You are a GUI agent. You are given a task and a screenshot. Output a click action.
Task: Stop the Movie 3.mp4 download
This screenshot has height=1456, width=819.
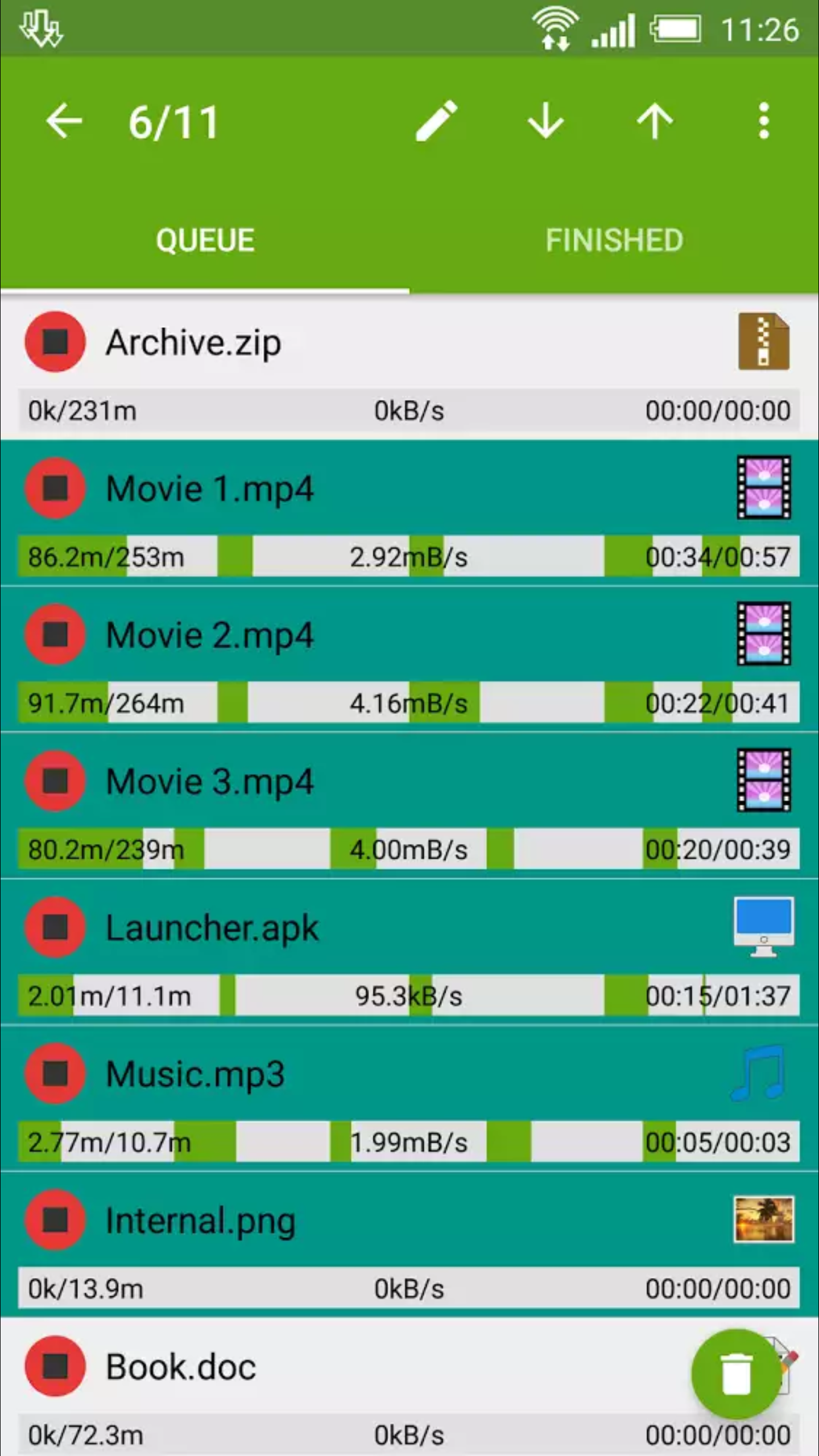click(55, 781)
